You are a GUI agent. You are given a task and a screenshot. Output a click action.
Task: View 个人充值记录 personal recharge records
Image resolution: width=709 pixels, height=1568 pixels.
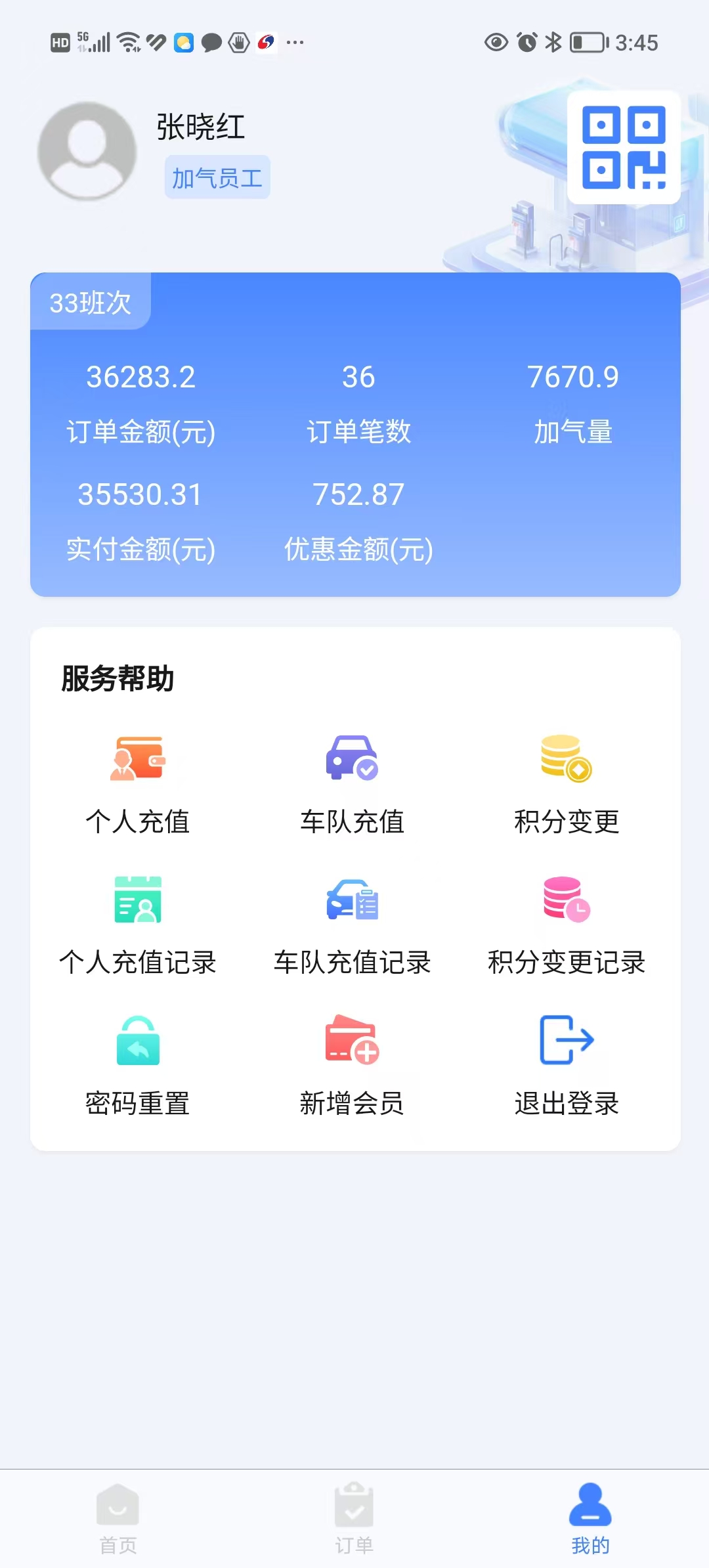pos(138,925)
